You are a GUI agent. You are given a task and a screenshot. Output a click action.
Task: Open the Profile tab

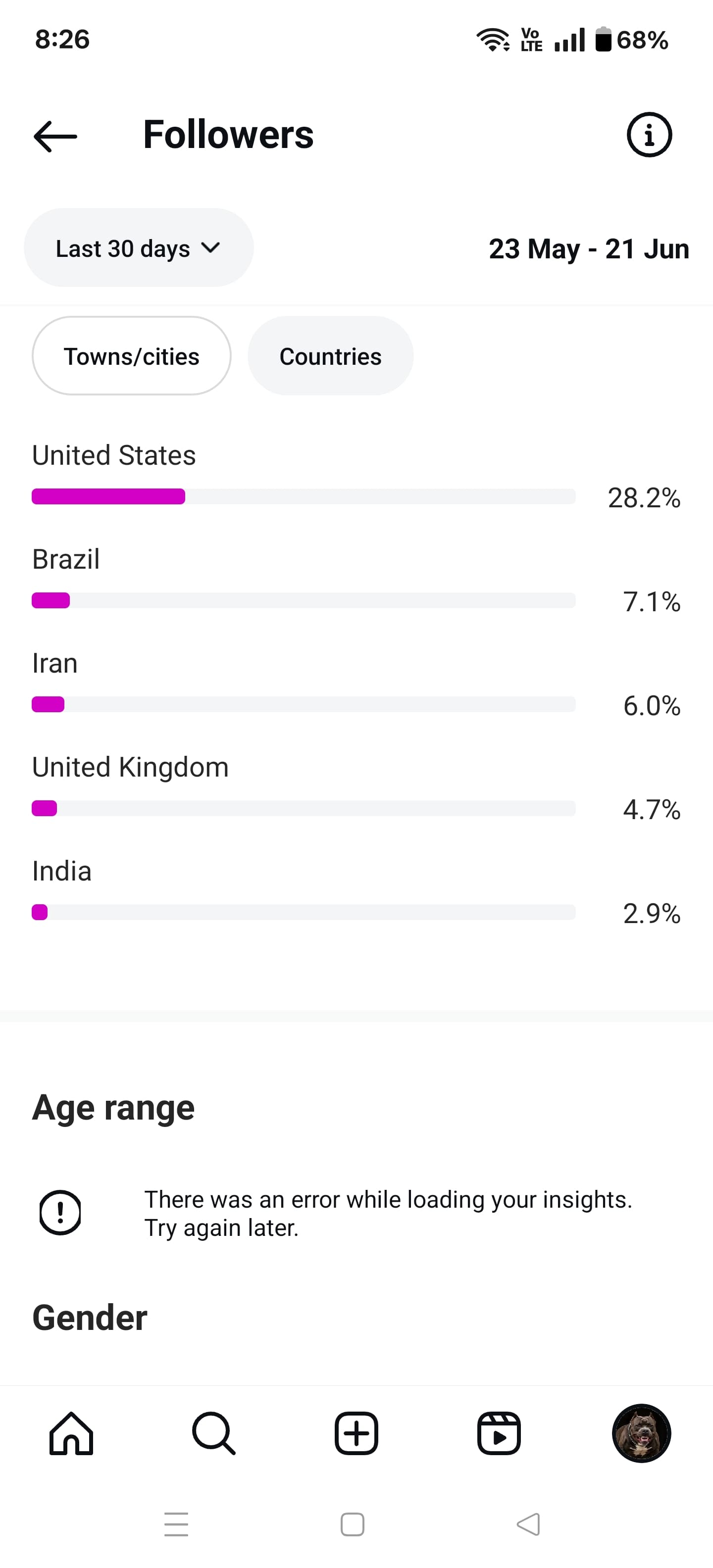641,1433
